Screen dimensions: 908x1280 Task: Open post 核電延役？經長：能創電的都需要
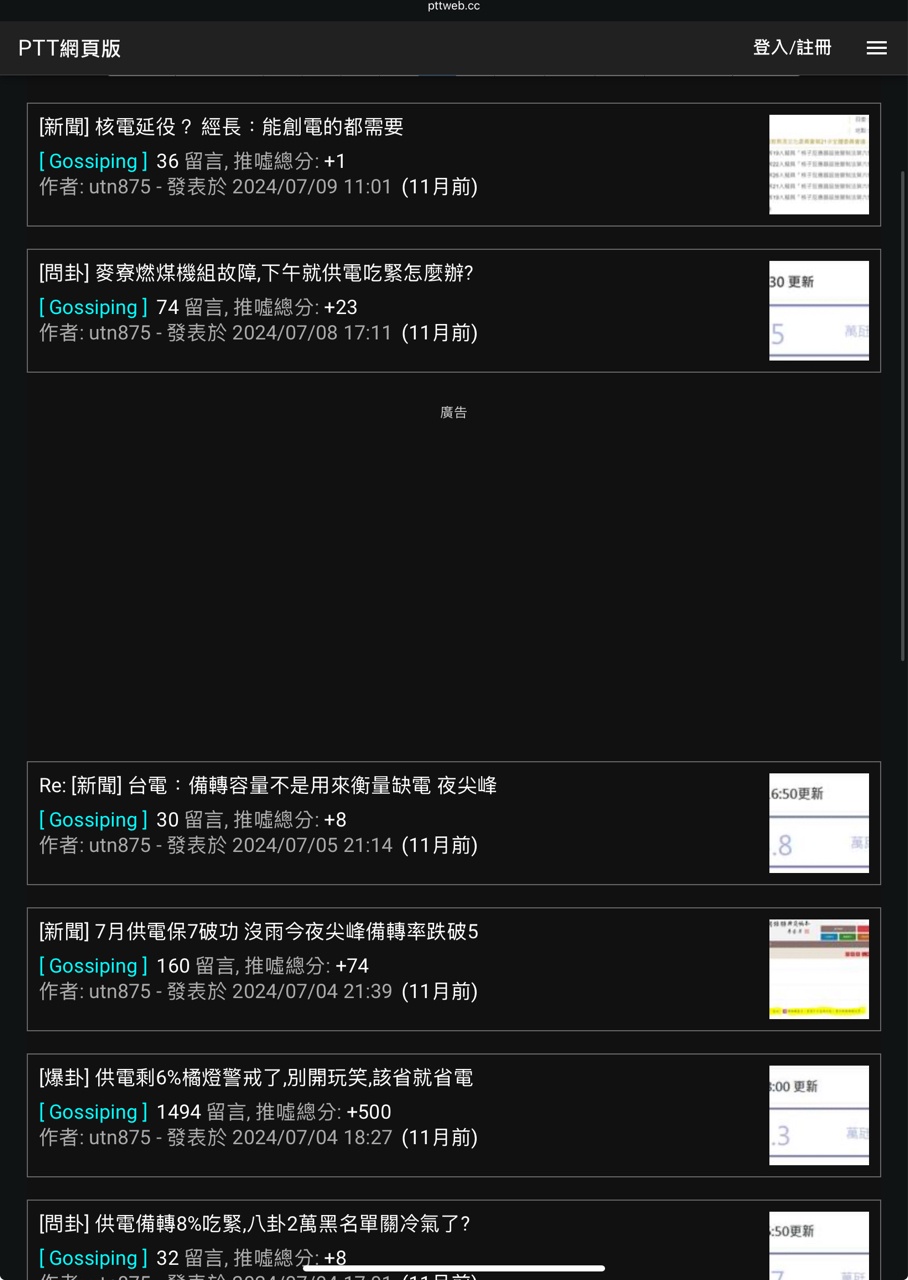[x=221, y=127]
